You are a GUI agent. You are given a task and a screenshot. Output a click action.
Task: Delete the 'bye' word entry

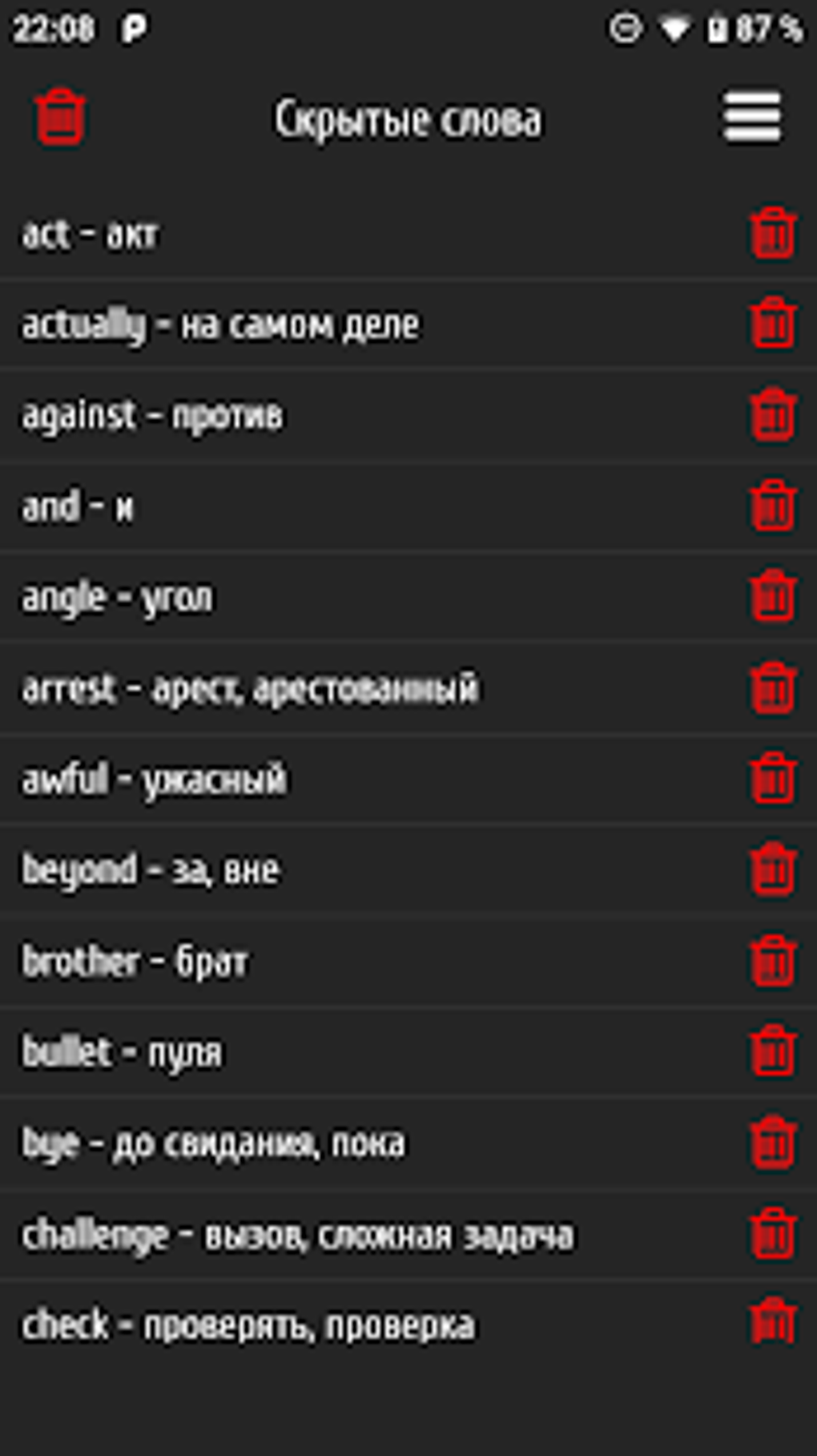tap(773, 1142)
